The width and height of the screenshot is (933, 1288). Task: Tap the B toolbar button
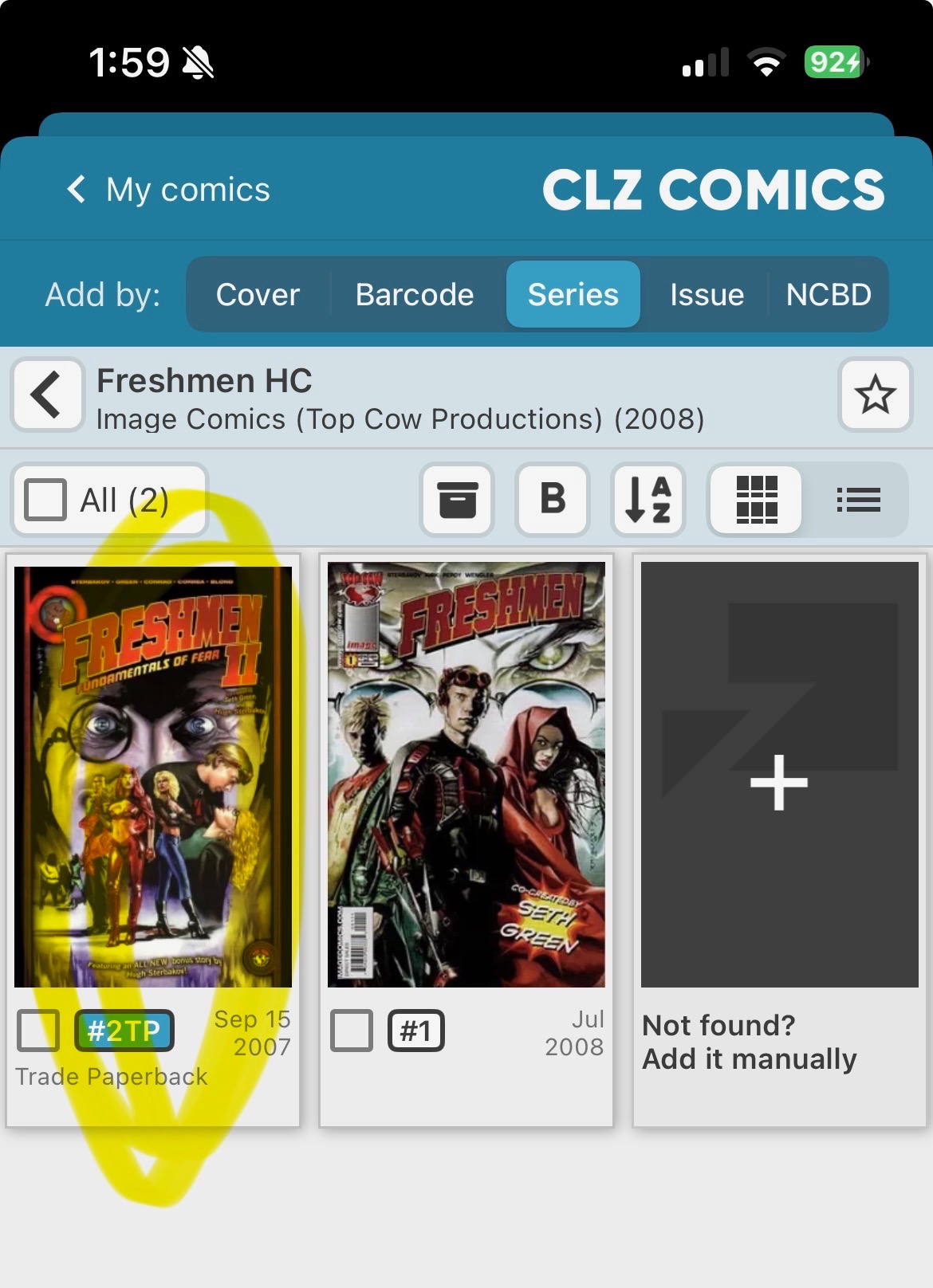coord(553,501)
